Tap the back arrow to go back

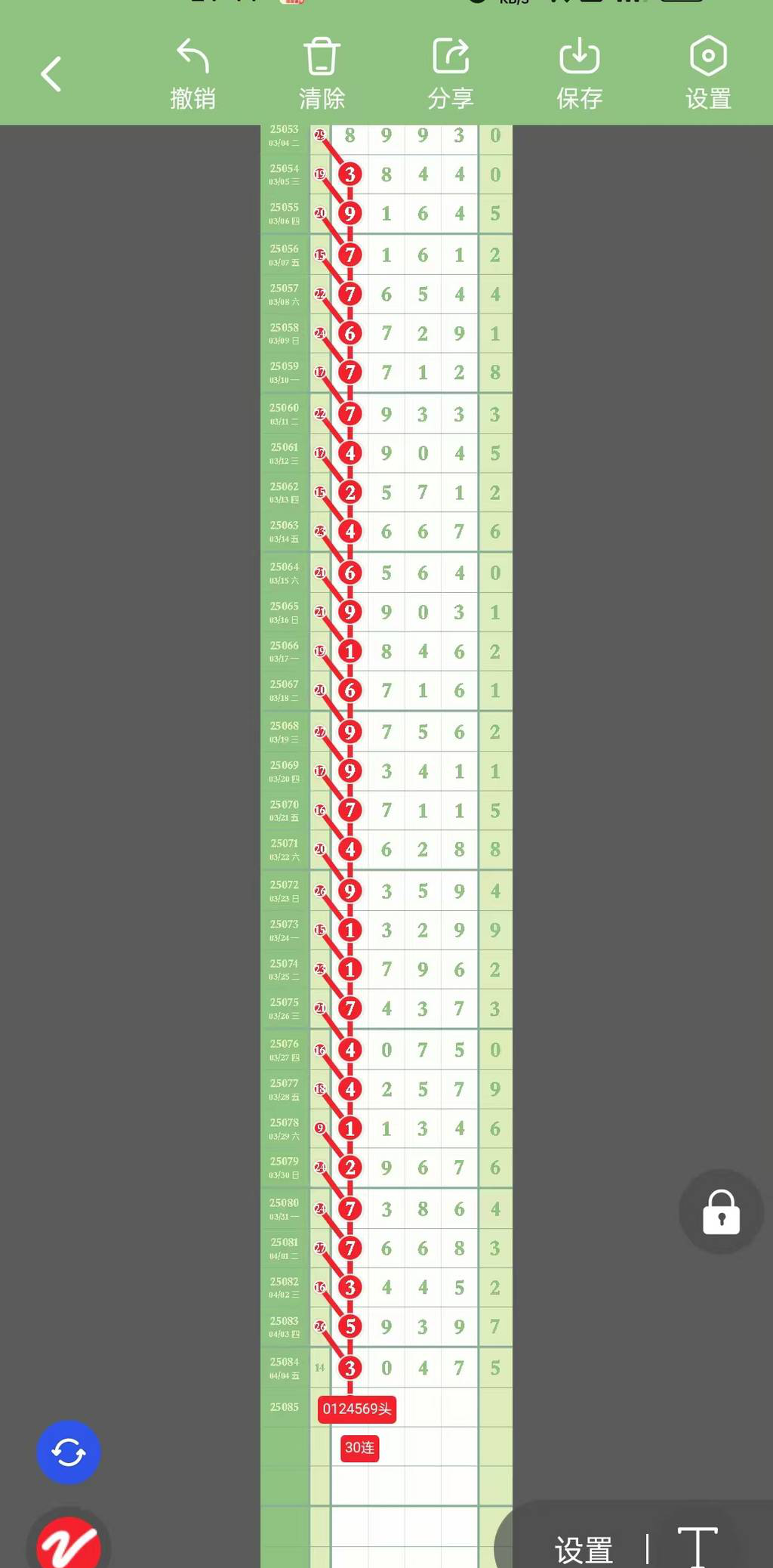pyautogui.click(x=51, y=73)
